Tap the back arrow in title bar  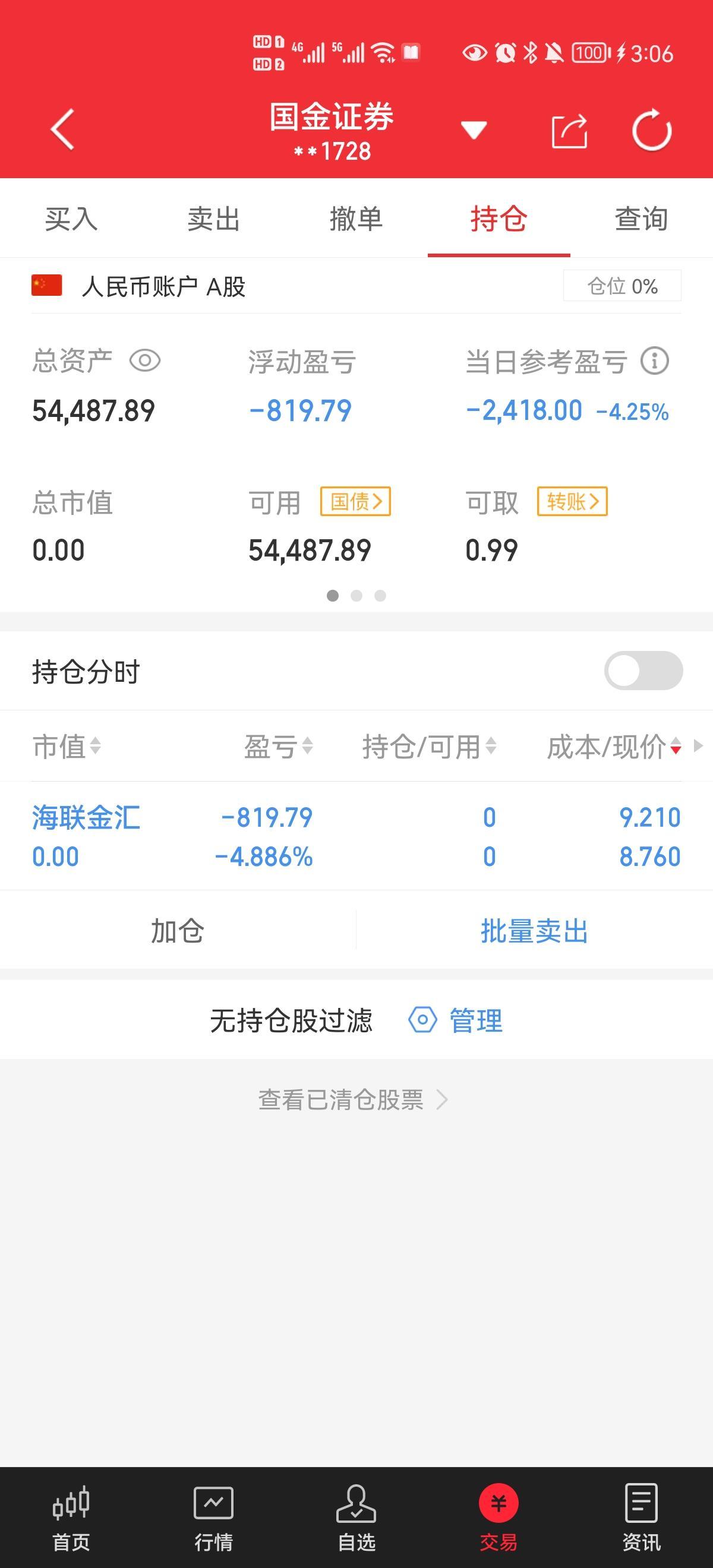tap(61, 129)
